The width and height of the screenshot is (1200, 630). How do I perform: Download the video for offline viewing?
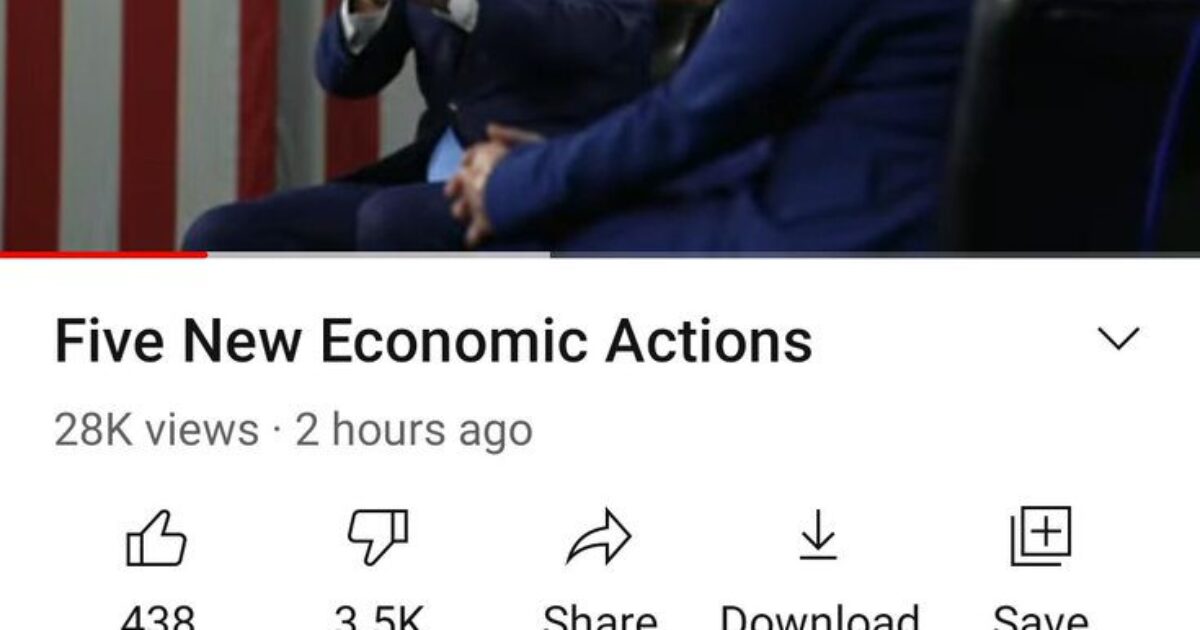818,538
